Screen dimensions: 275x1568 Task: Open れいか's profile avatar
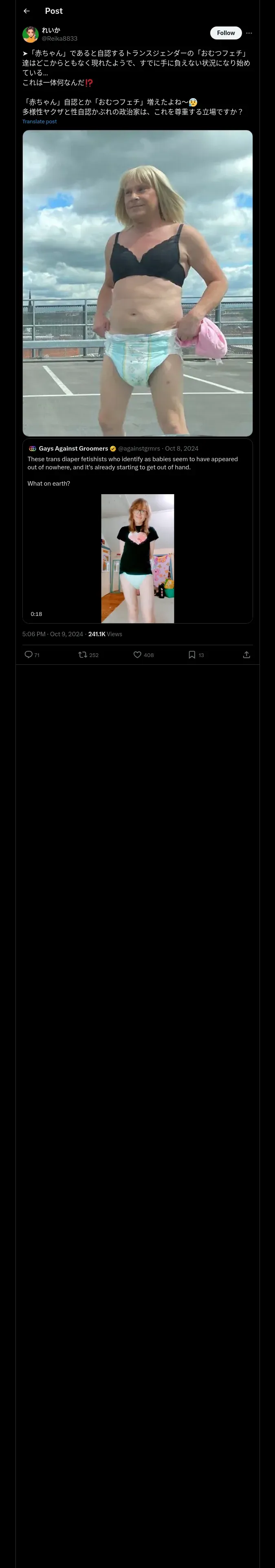click(31, 34)
